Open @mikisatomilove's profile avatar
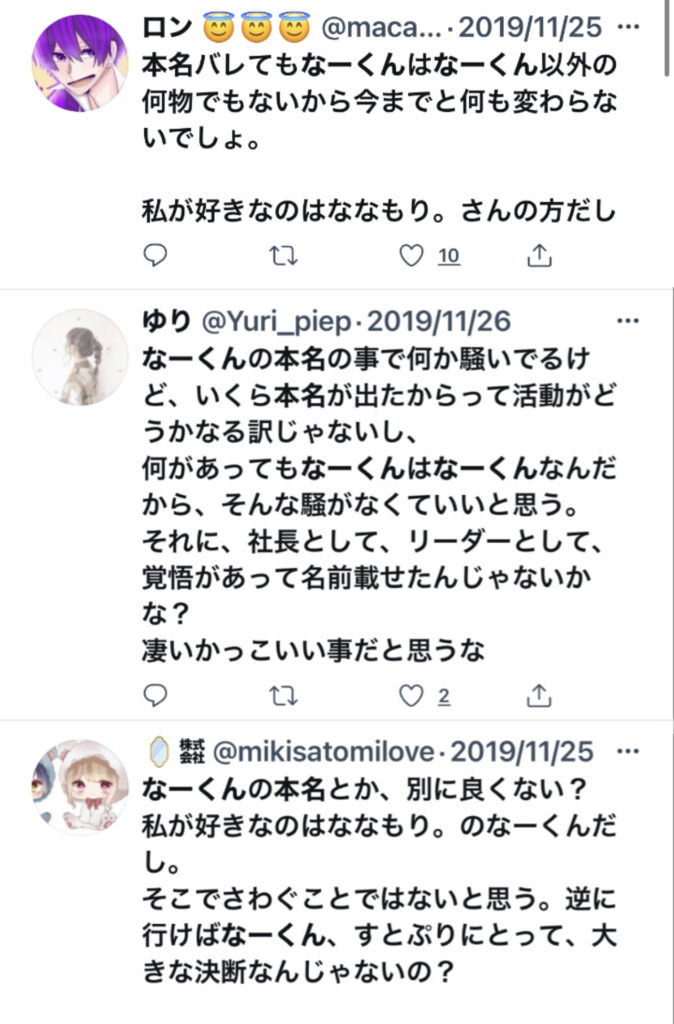 pyautogui.click(x=80, y=787)
